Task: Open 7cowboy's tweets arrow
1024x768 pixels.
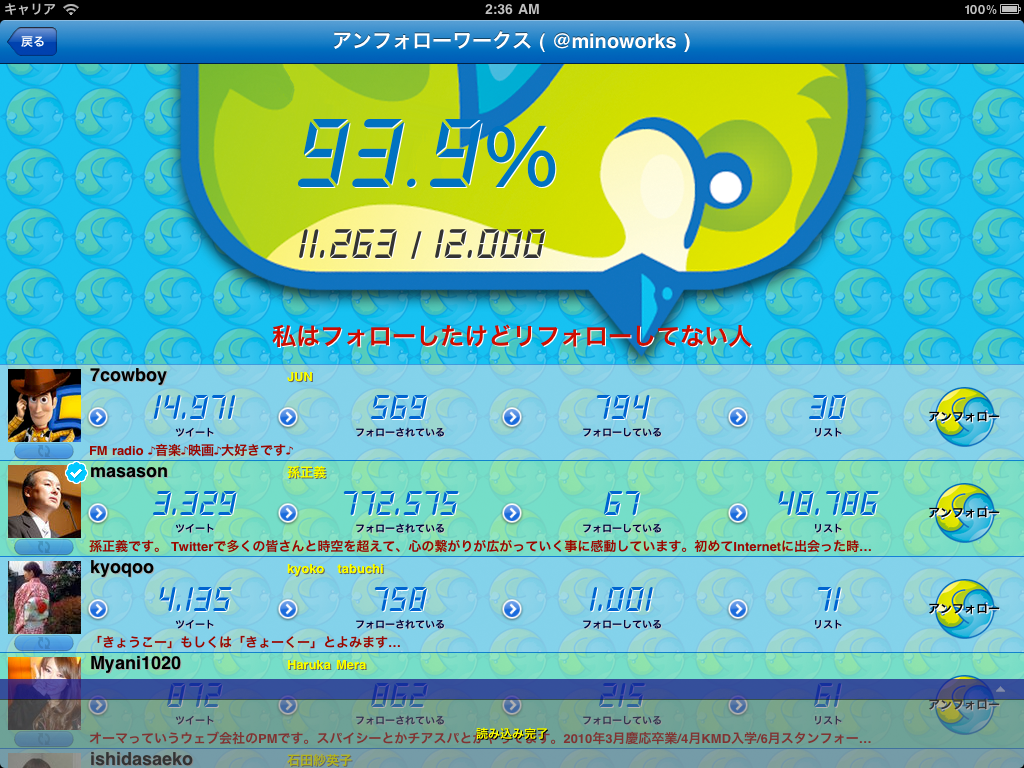Action: tap(98, 417)
